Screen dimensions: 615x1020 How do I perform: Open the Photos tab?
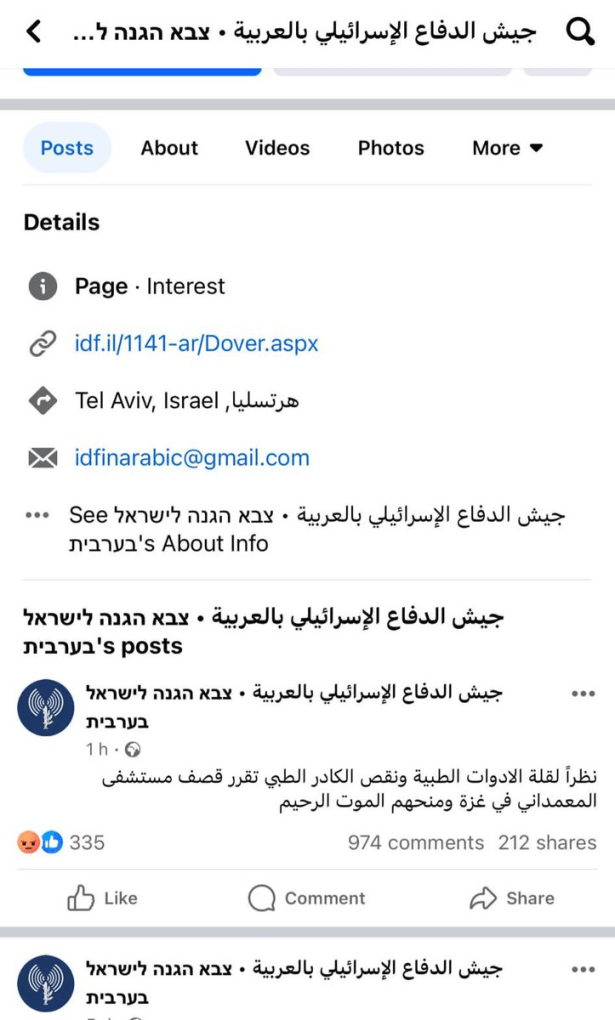pyautogui.click(x=391, y=148)
